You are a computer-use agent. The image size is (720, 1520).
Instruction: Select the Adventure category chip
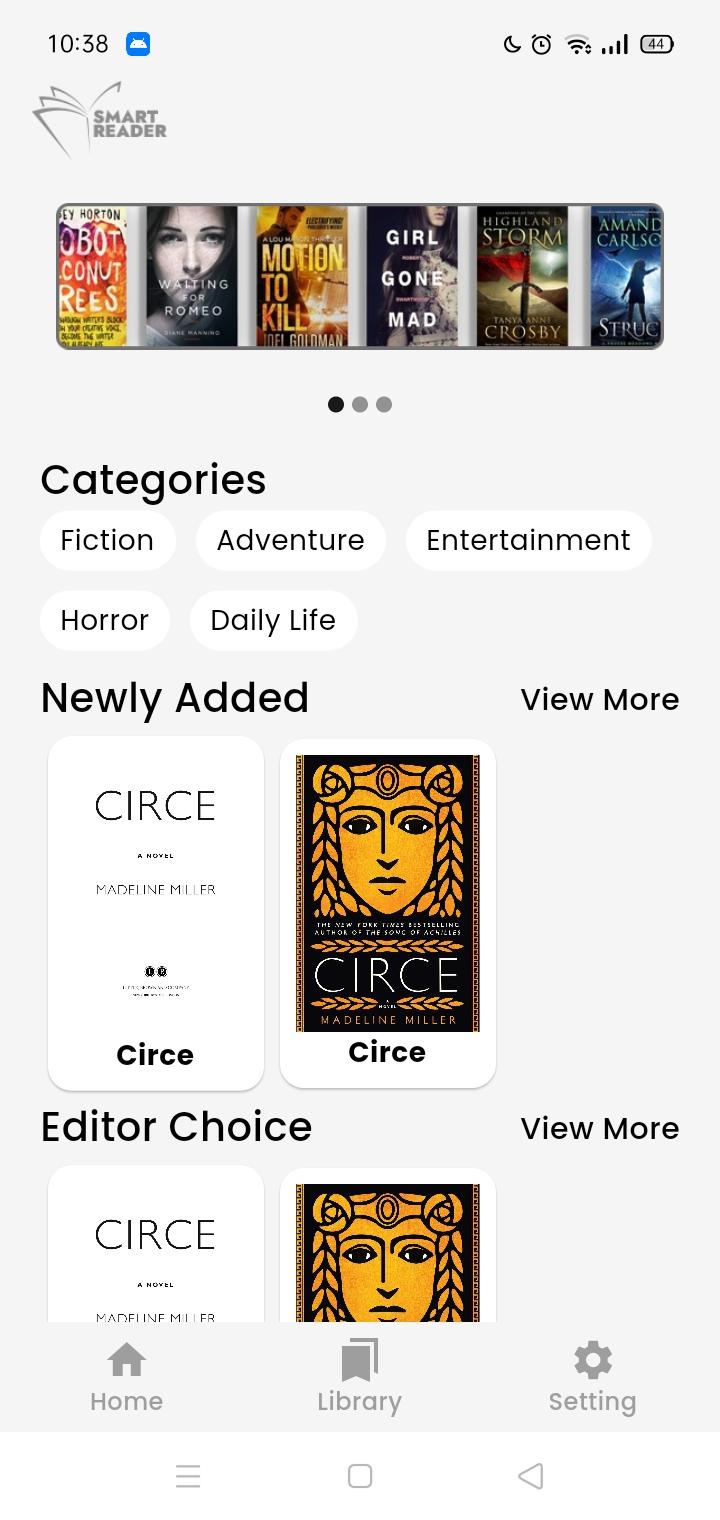[290, 540]
